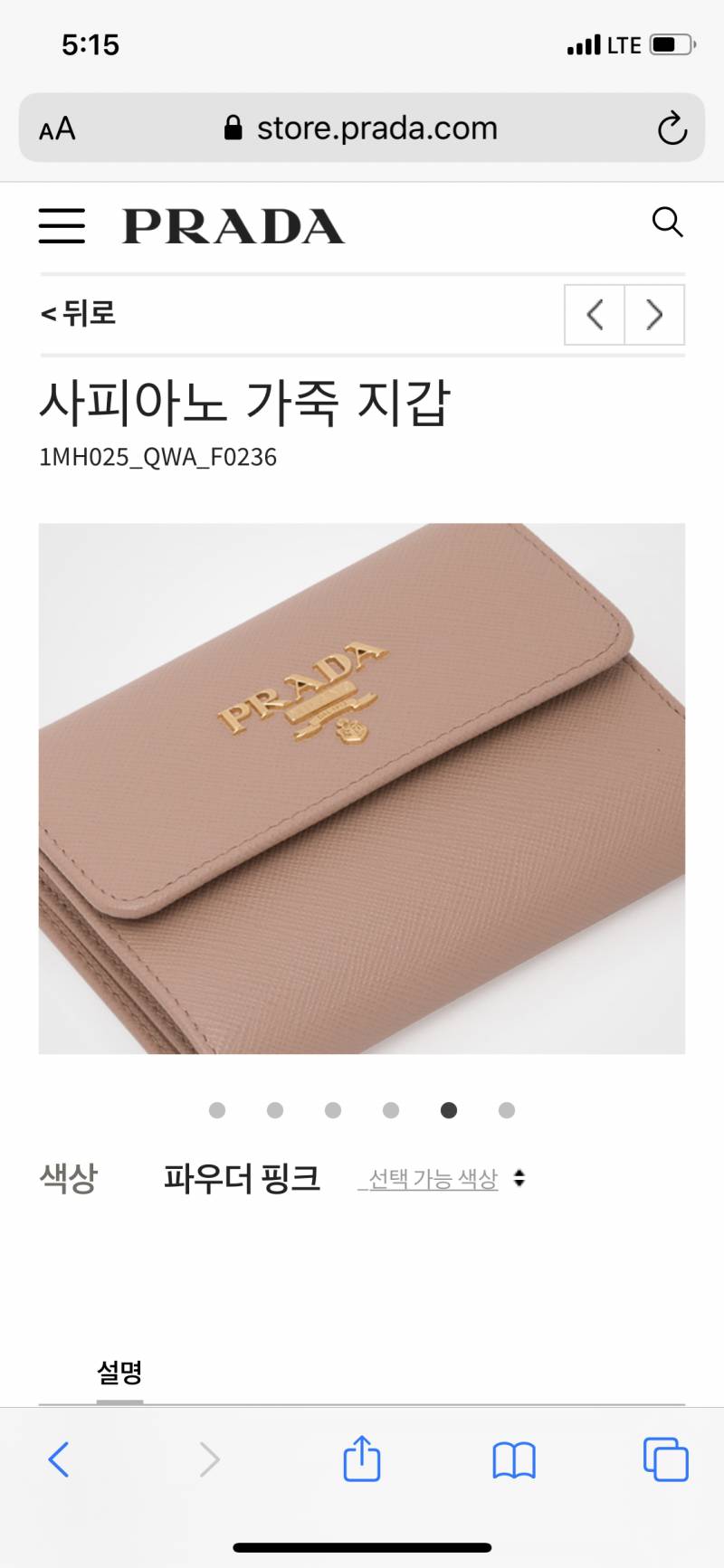Screen dimensions: 724x1568
Task: Select the 설명 tab
Action: pyautogui.click(x=119, y=1373)
